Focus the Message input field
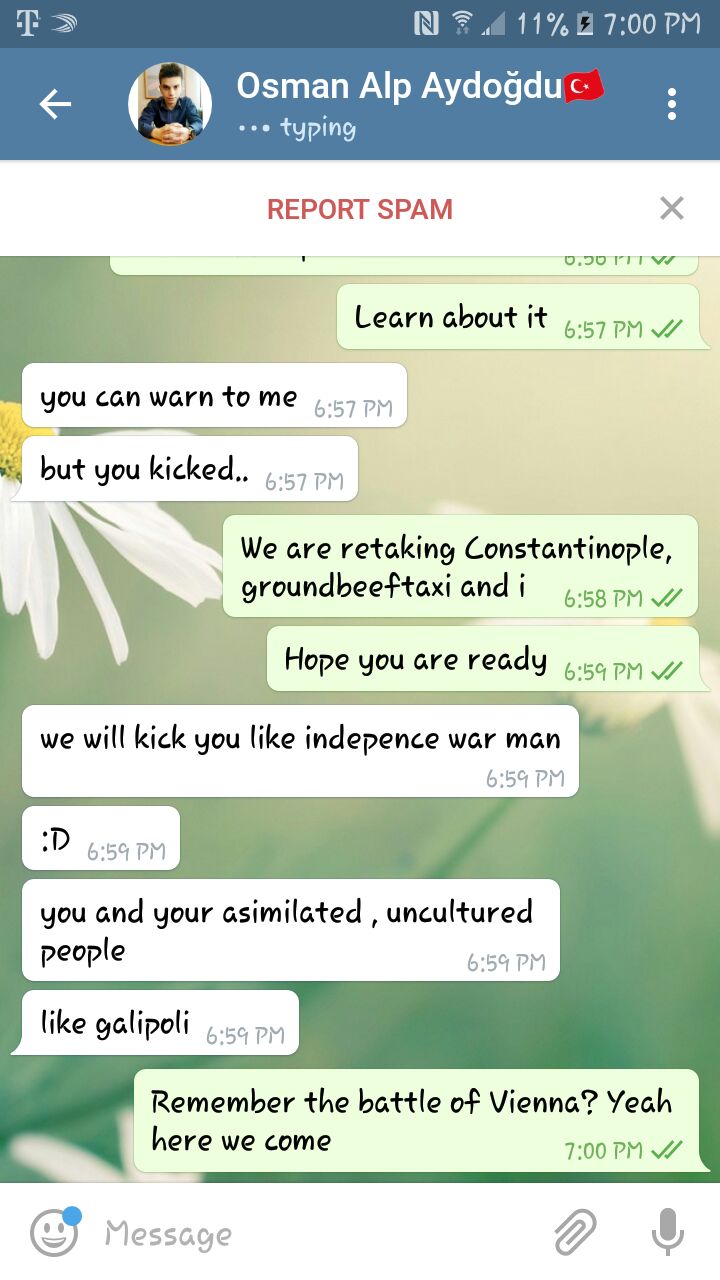720x1280 pixels. pyautogui.click(x=320, y=1233)
